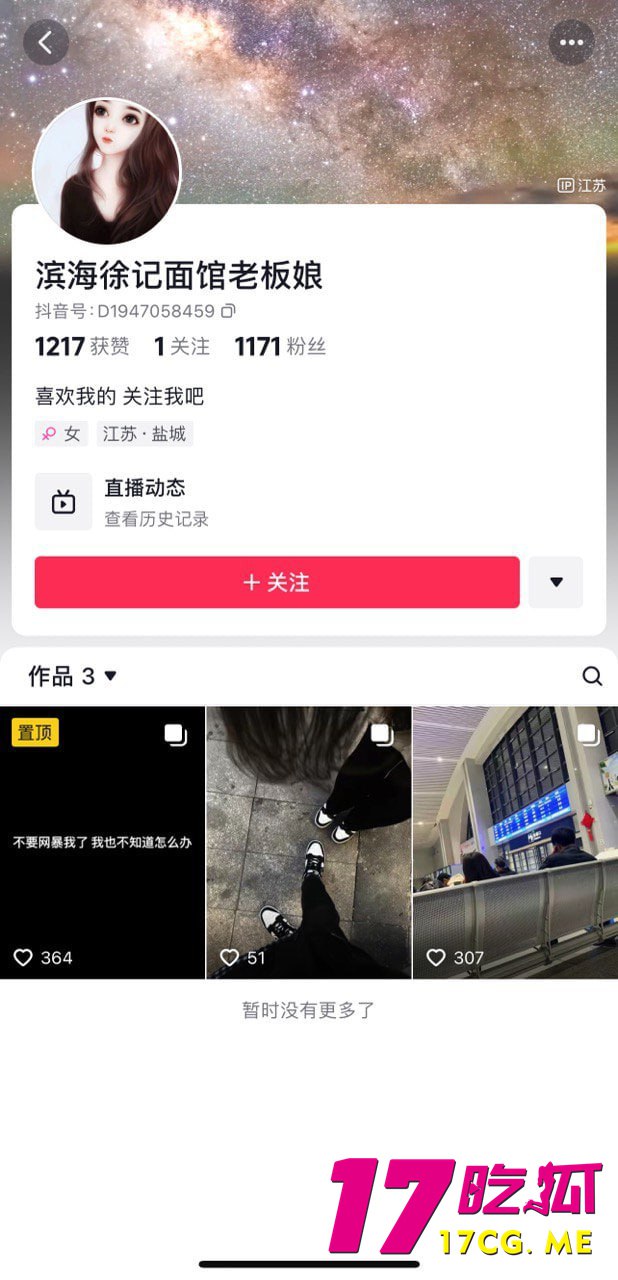Open the sneakers post with 51 likes
This screenshot has width=618, height=1280.
(308, 842)
